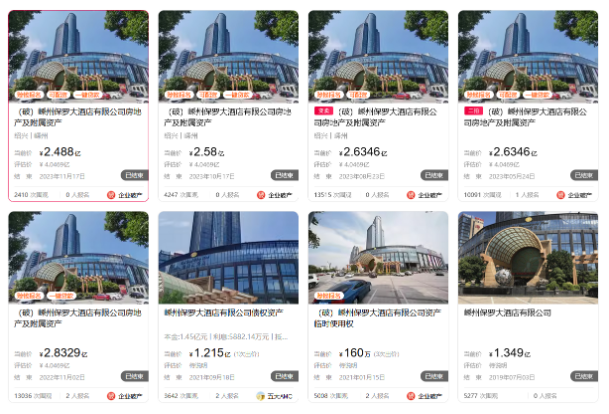Open the auction card priced ¥2.488亿
Screen dimensions: 609x414
pyautogui.click(x=78, y=113)
